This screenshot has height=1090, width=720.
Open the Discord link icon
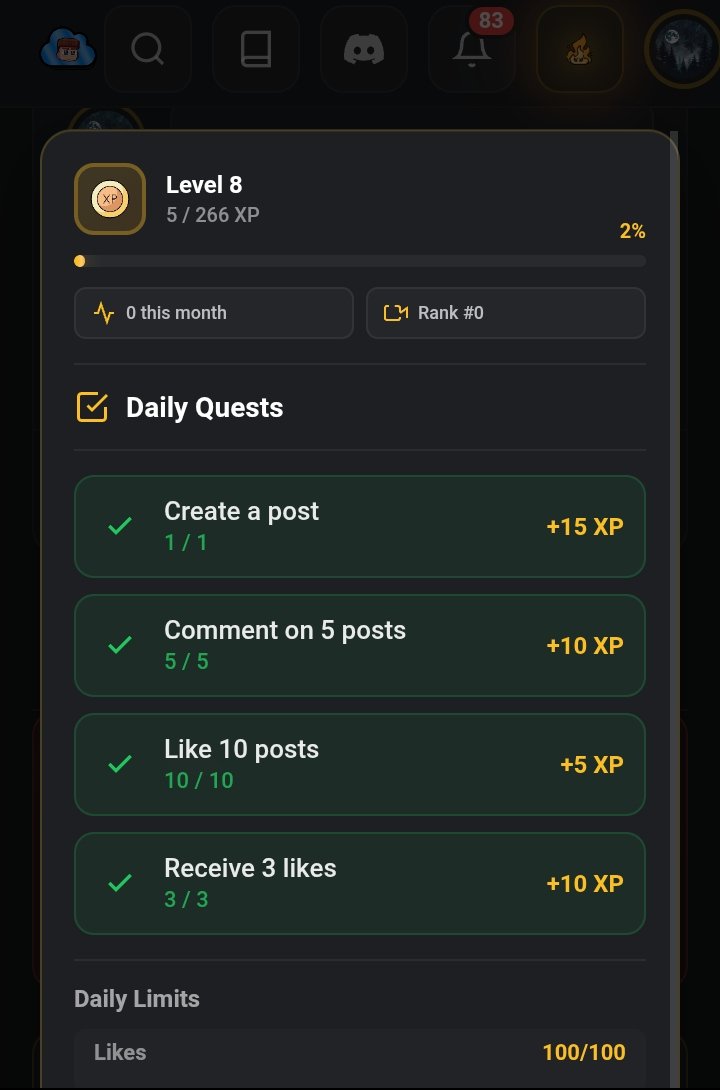(364, 49)
